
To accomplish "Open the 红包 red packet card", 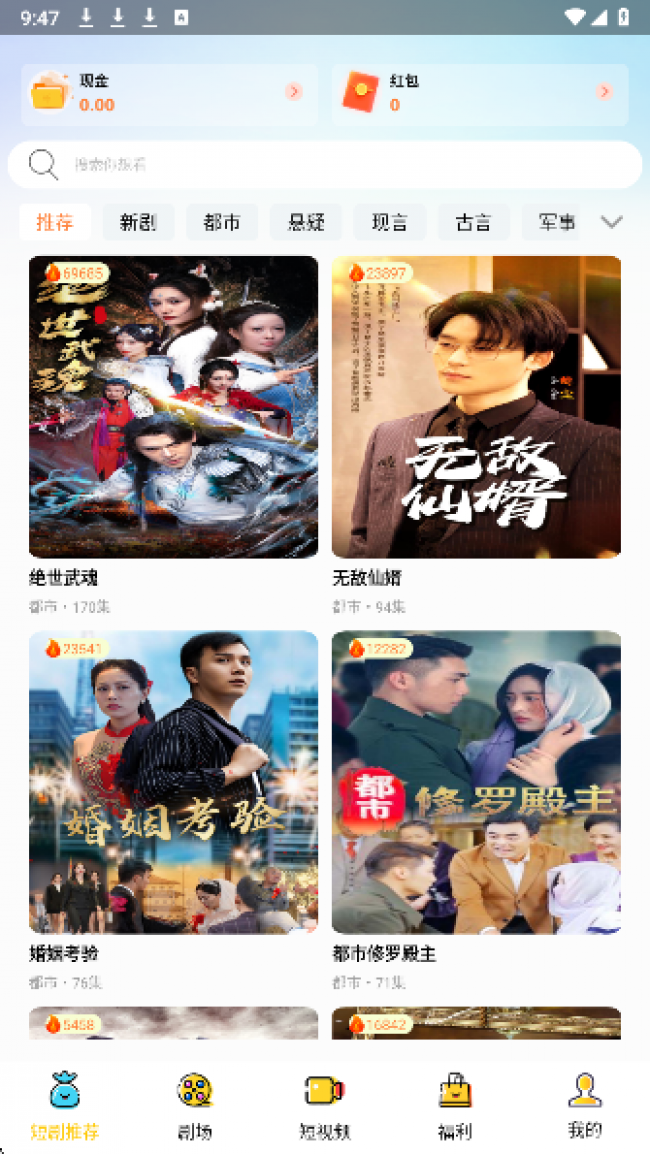I will (x=480, y=94).
